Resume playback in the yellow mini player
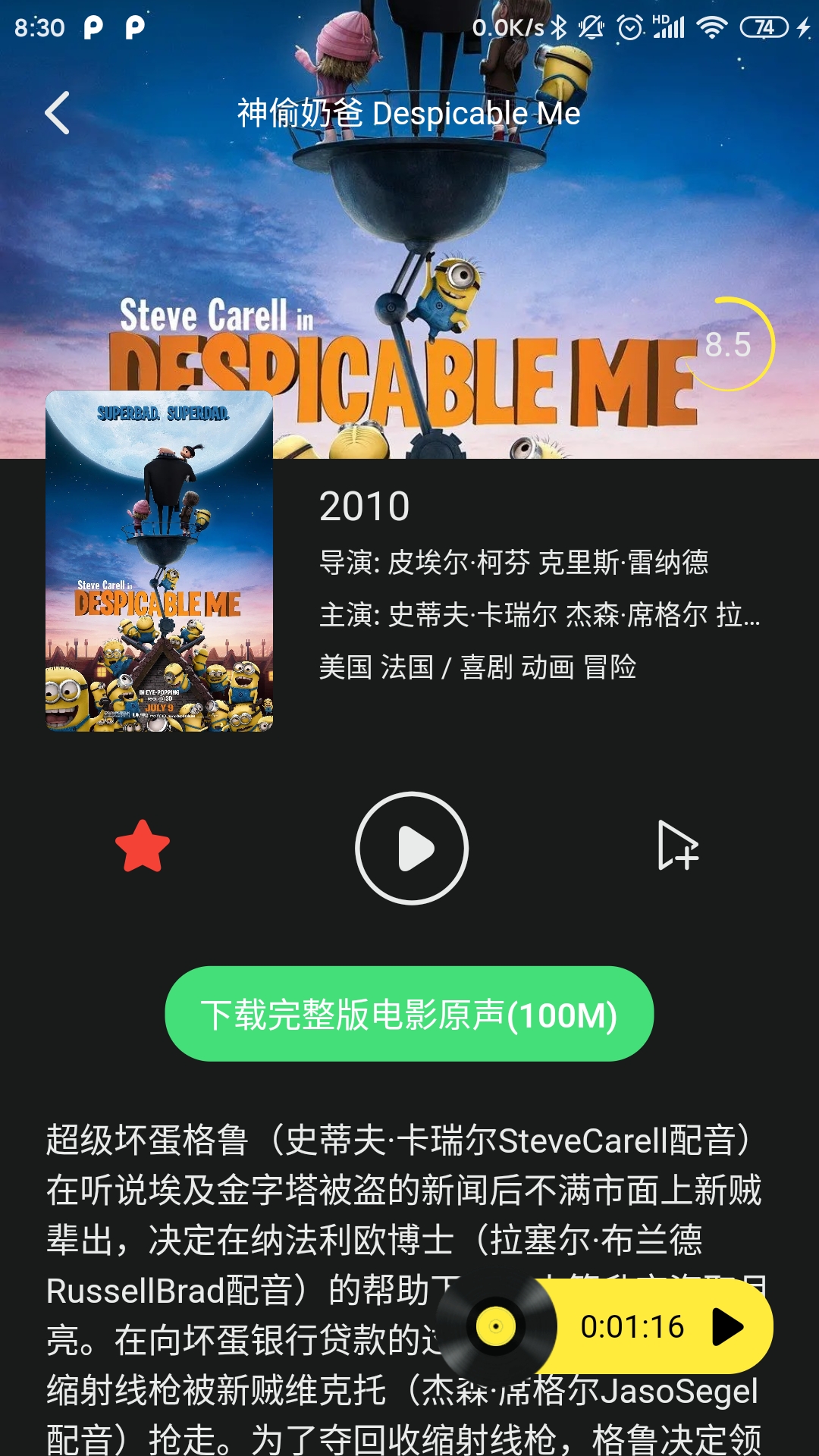Screen dimensions: 819x1456 click(728, 1326)
